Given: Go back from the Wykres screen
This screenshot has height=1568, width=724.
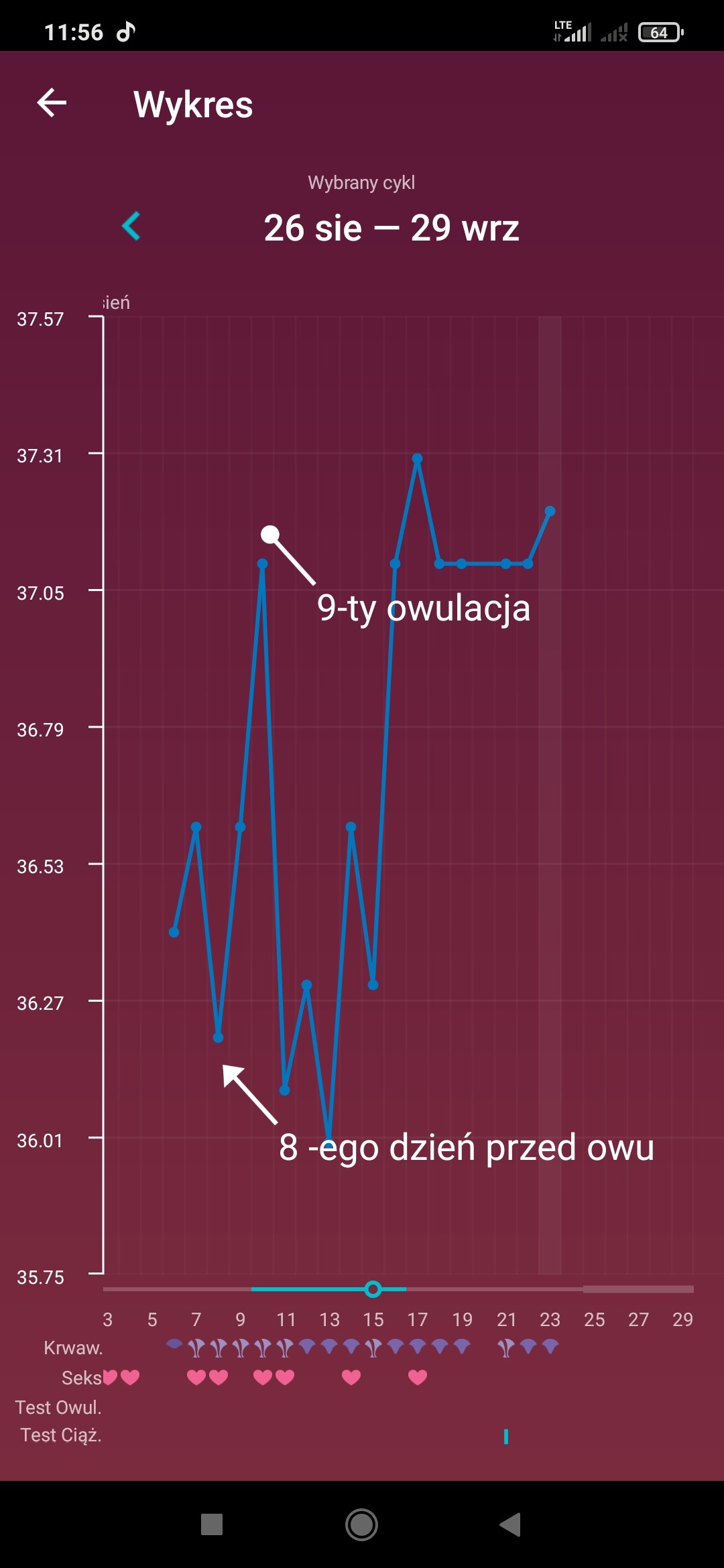Looking at the screenshot, I should coord(52,103).
